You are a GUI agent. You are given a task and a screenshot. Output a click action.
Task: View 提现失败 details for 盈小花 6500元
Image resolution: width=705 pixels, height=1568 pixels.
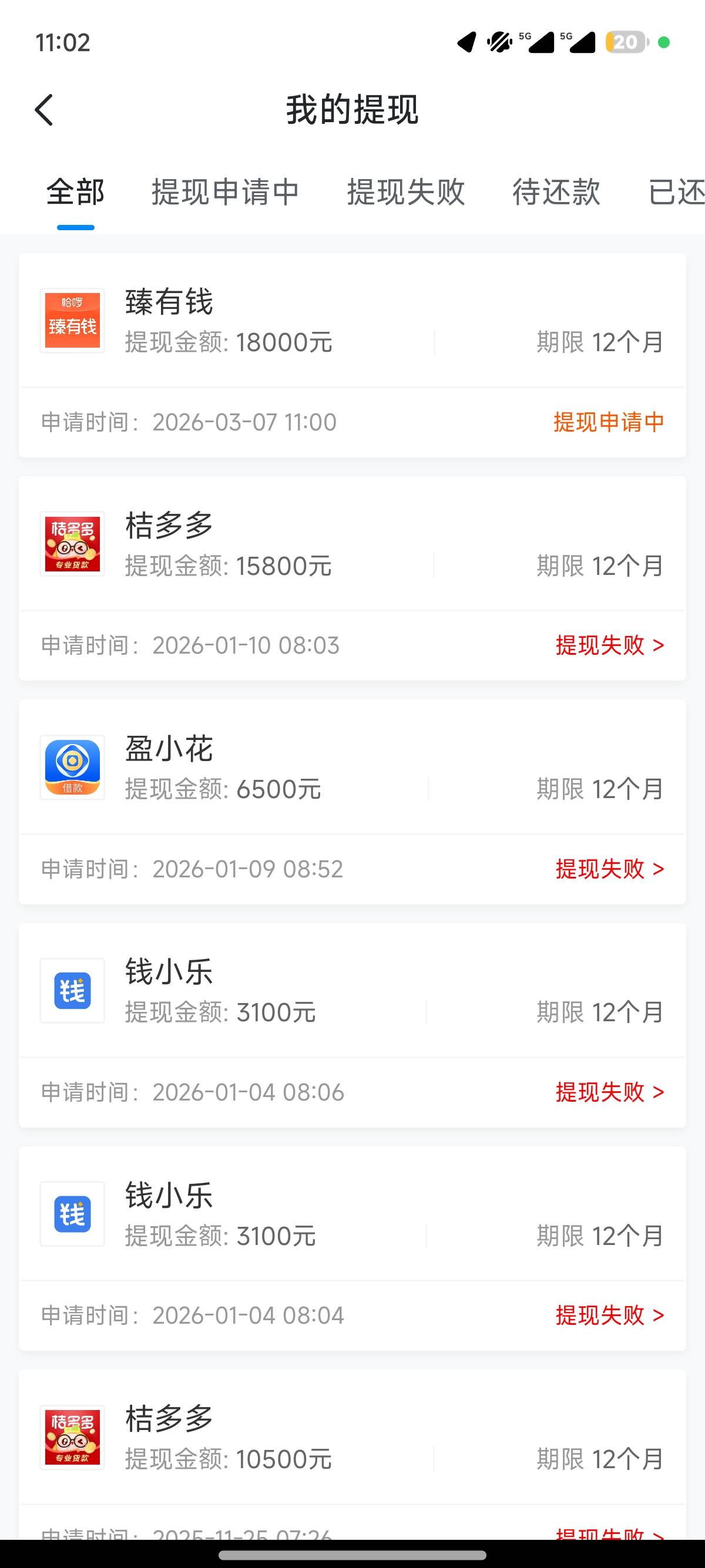609,869
